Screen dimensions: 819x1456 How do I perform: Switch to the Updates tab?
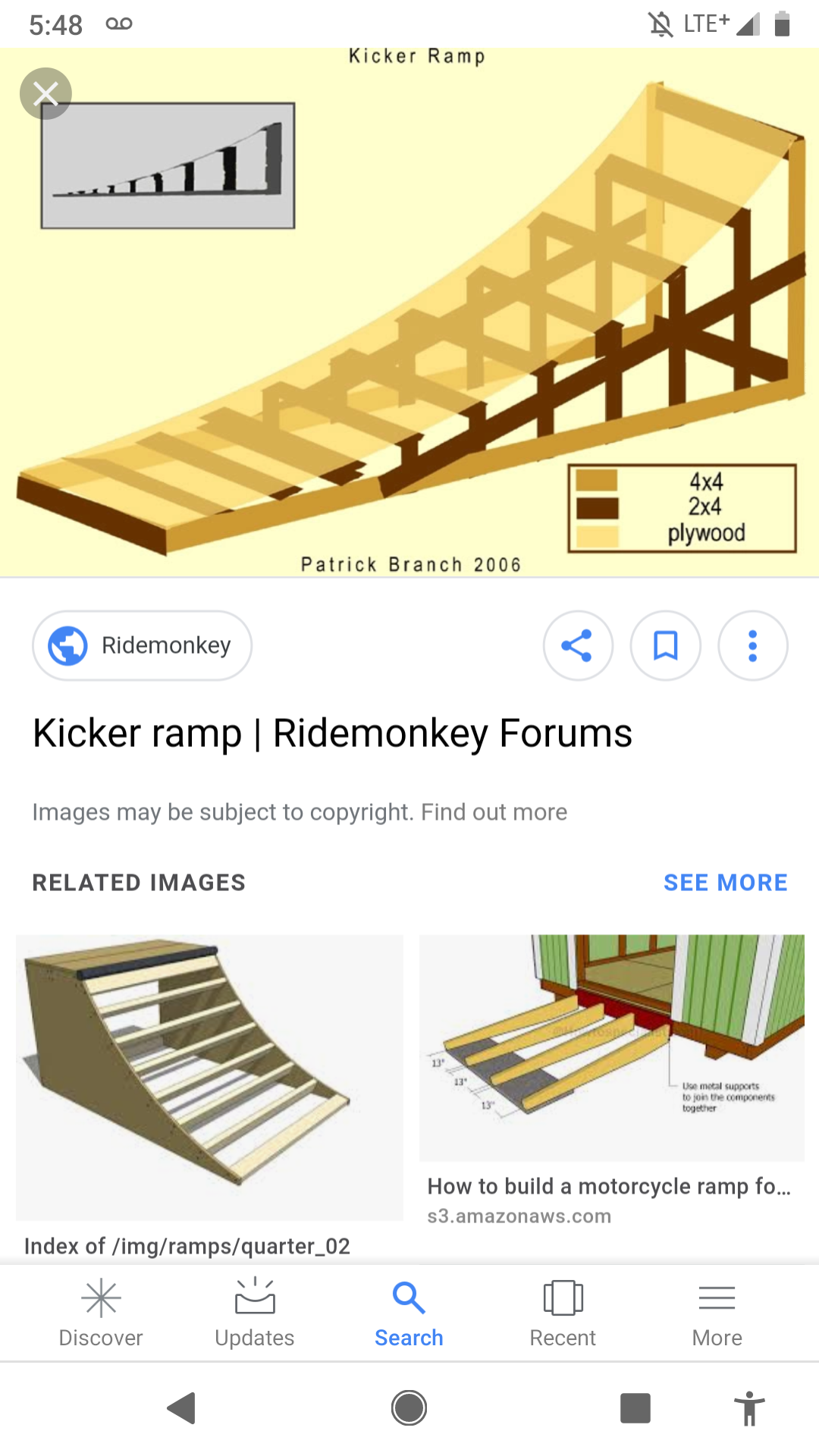[255, 1313]
